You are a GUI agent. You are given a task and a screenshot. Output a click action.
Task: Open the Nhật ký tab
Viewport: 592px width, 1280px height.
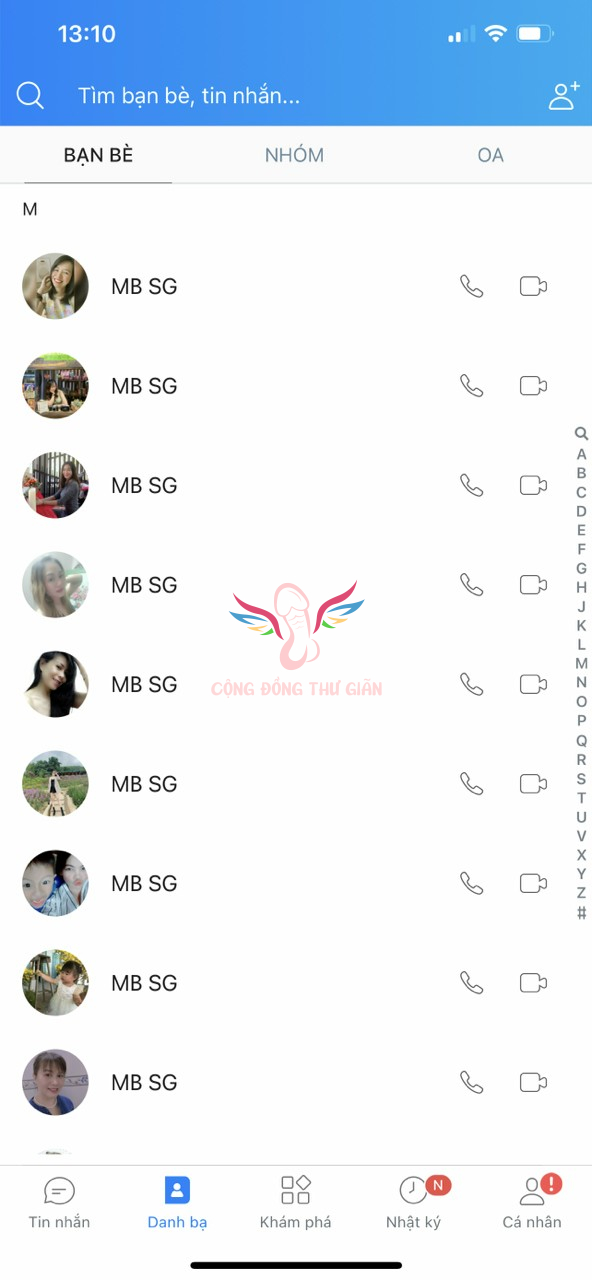pos(413,1203)
